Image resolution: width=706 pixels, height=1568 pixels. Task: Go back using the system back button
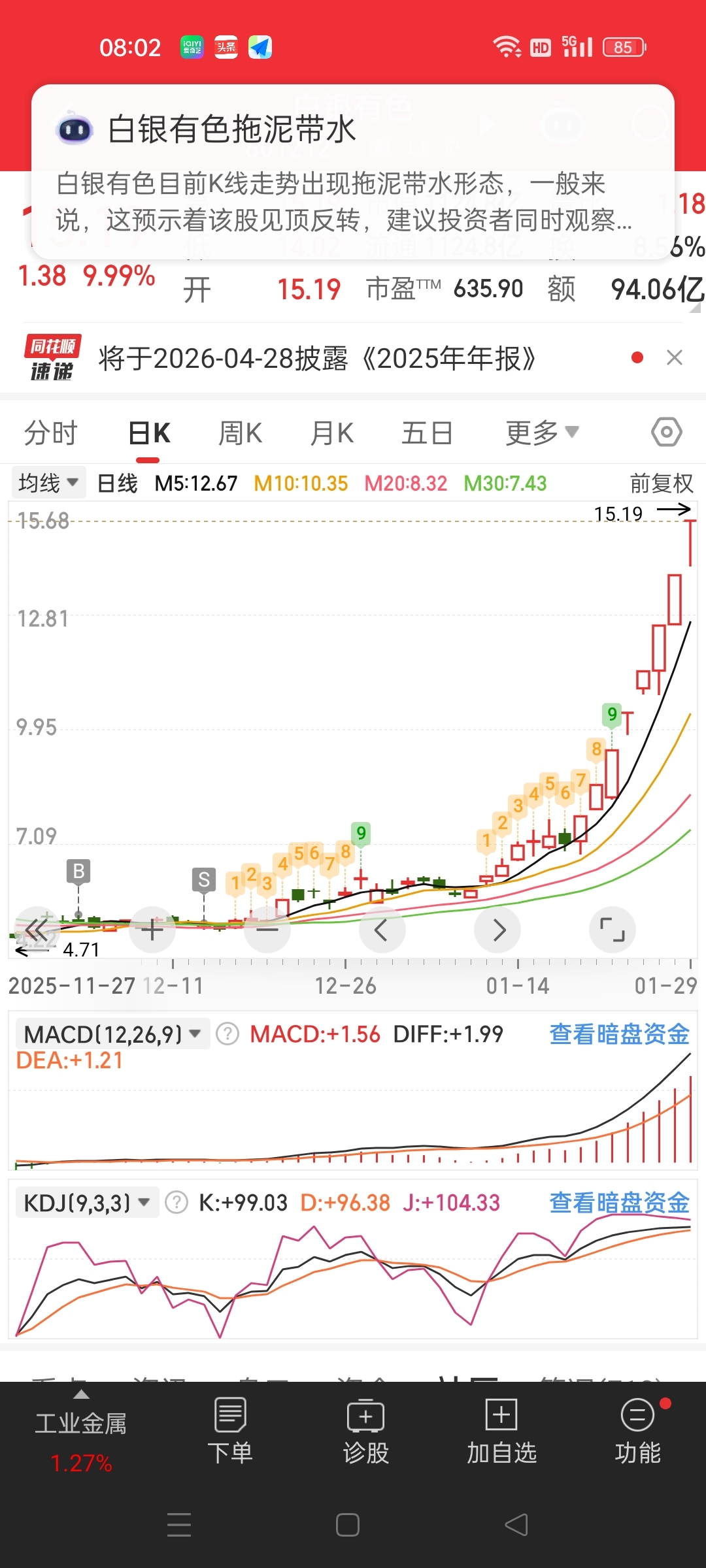click(516, 1525)
